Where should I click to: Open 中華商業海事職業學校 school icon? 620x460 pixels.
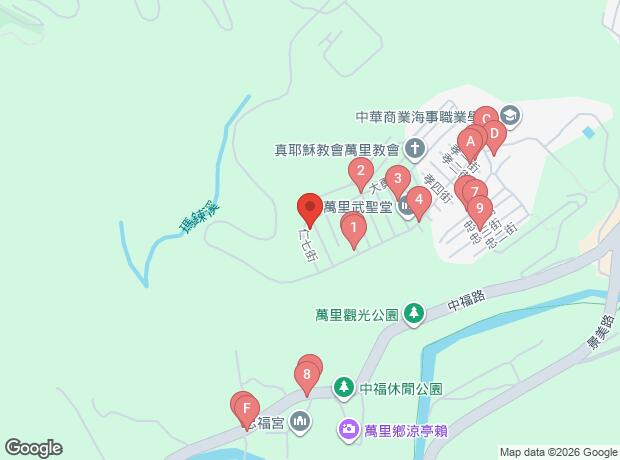pyautogui.click(x=510, y=116)
